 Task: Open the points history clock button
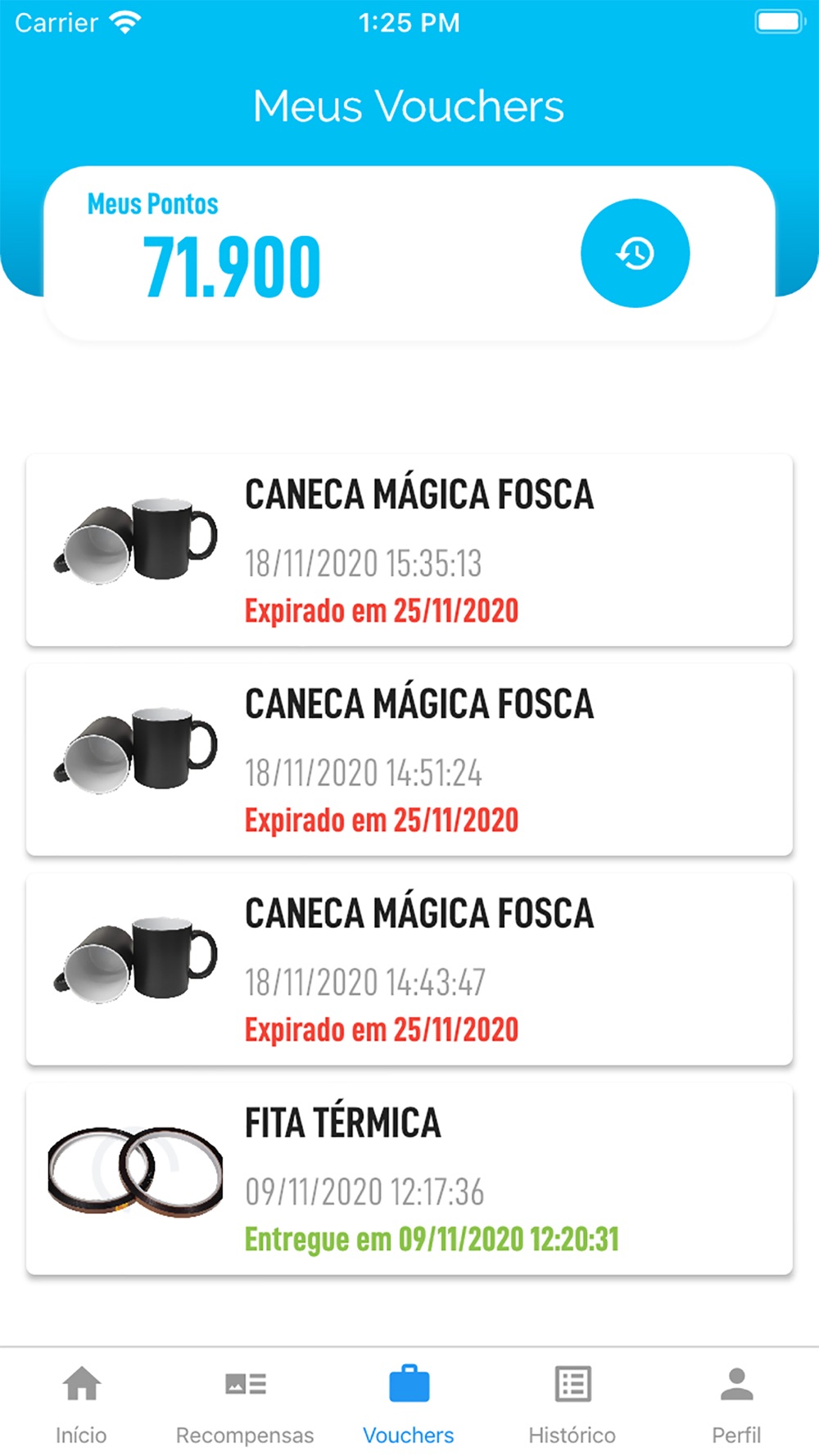point(635,253)
